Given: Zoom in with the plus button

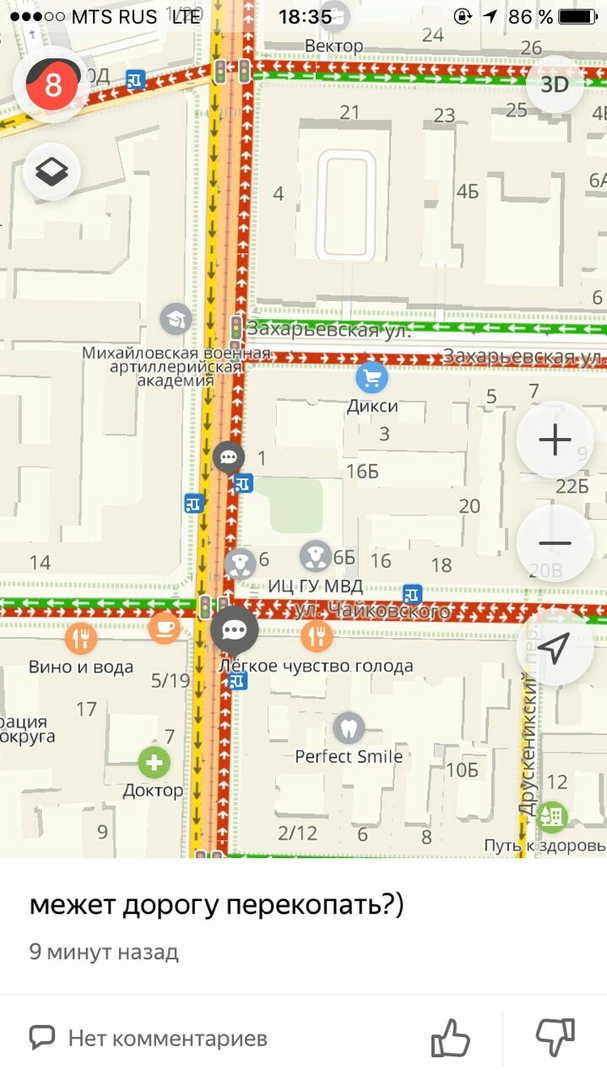Looking at the screenshot, I should tap(554, 440).
